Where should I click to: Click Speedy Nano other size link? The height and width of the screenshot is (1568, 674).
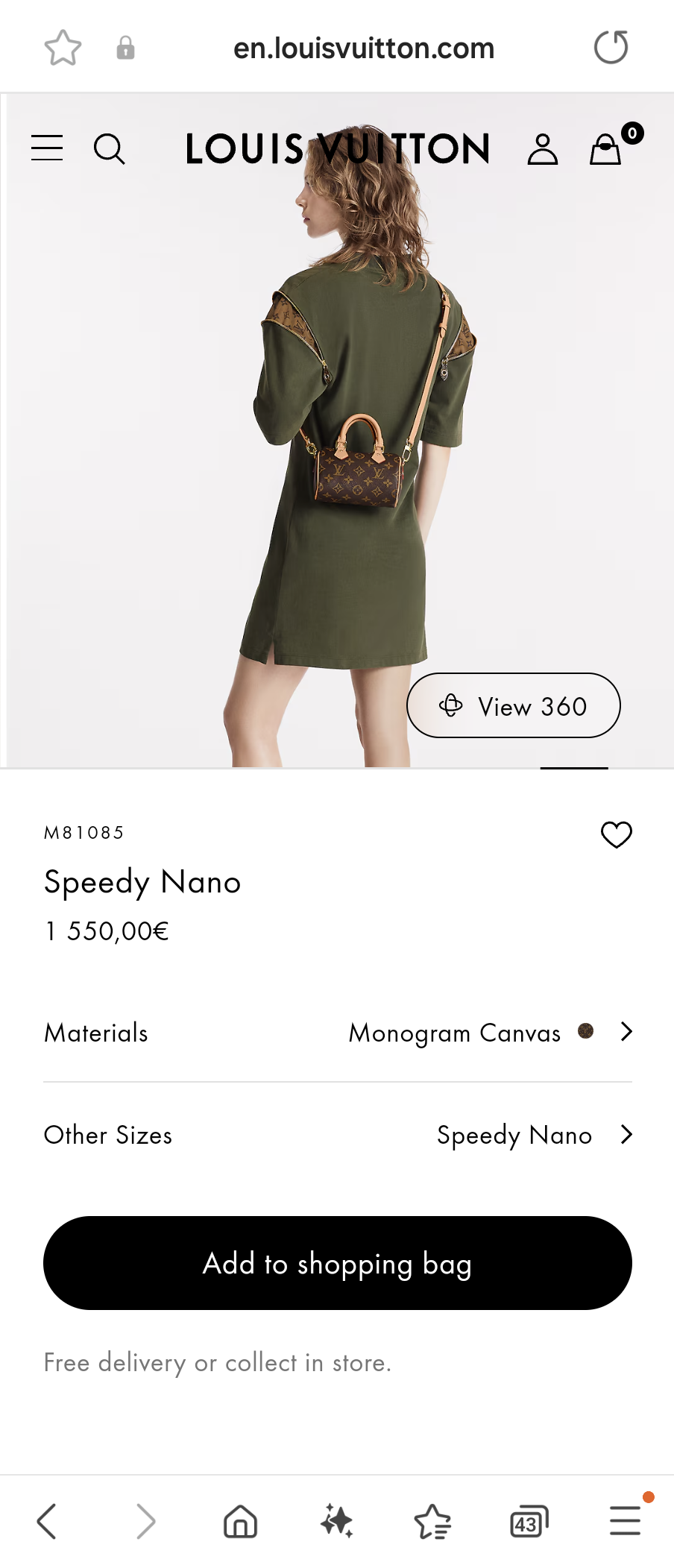tap(514, 1135)
